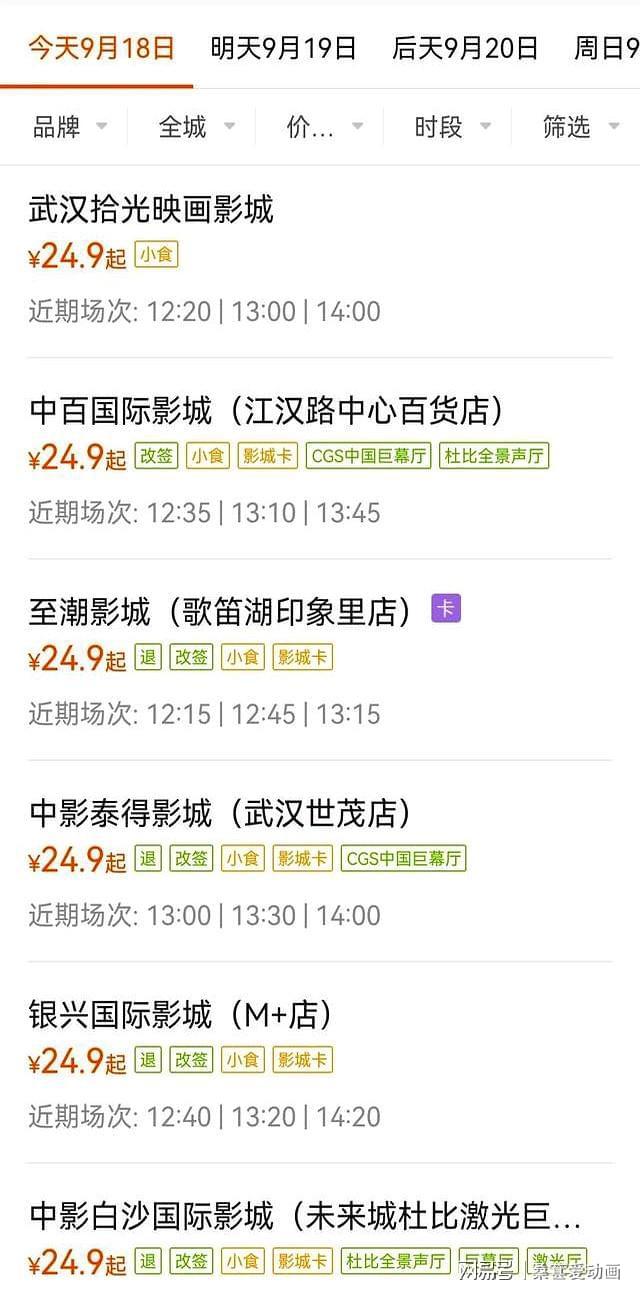Select the 今天9月18日 date tab
Viewport: 640px width, 1291px height.
(100, 47)
